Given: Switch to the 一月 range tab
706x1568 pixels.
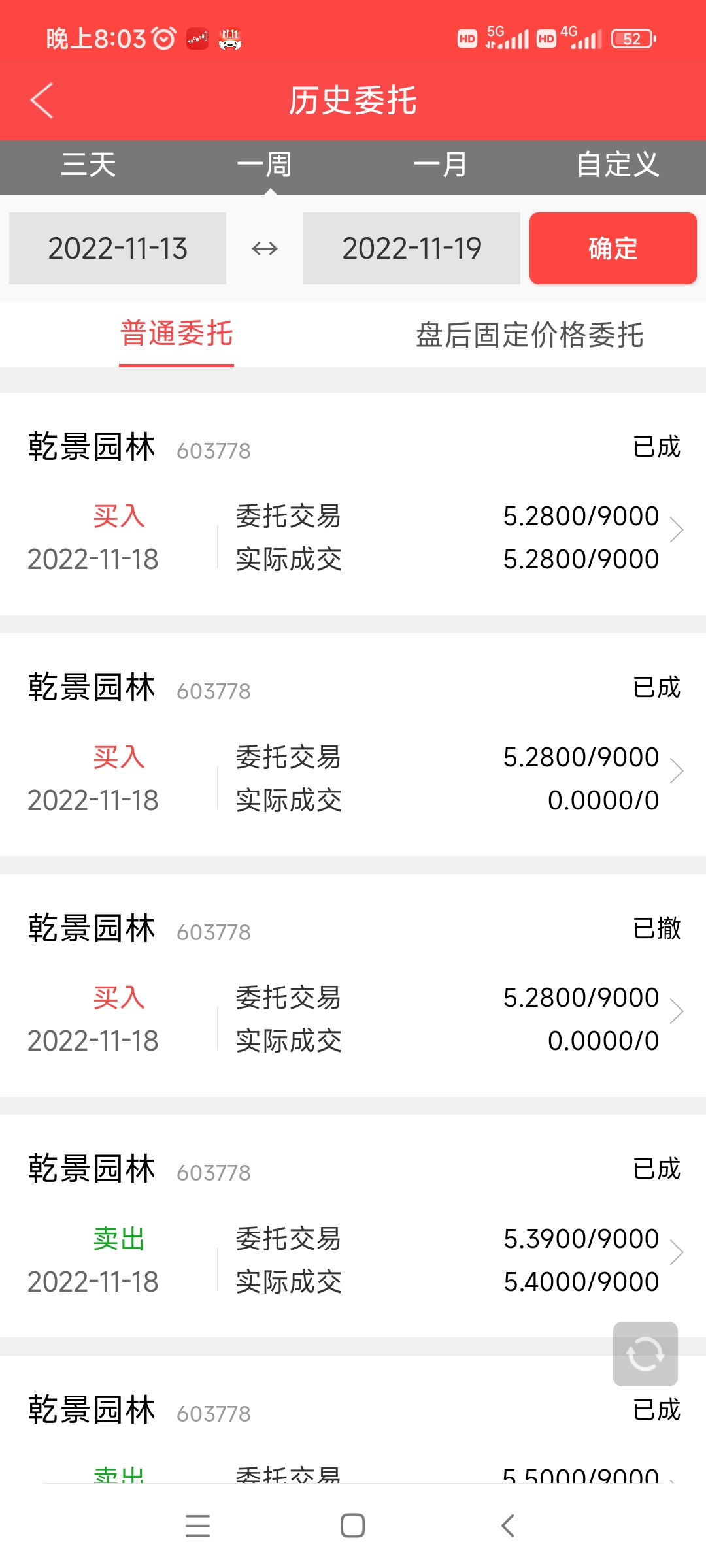Looking at the screenshot, I should [x=441, y=165].
